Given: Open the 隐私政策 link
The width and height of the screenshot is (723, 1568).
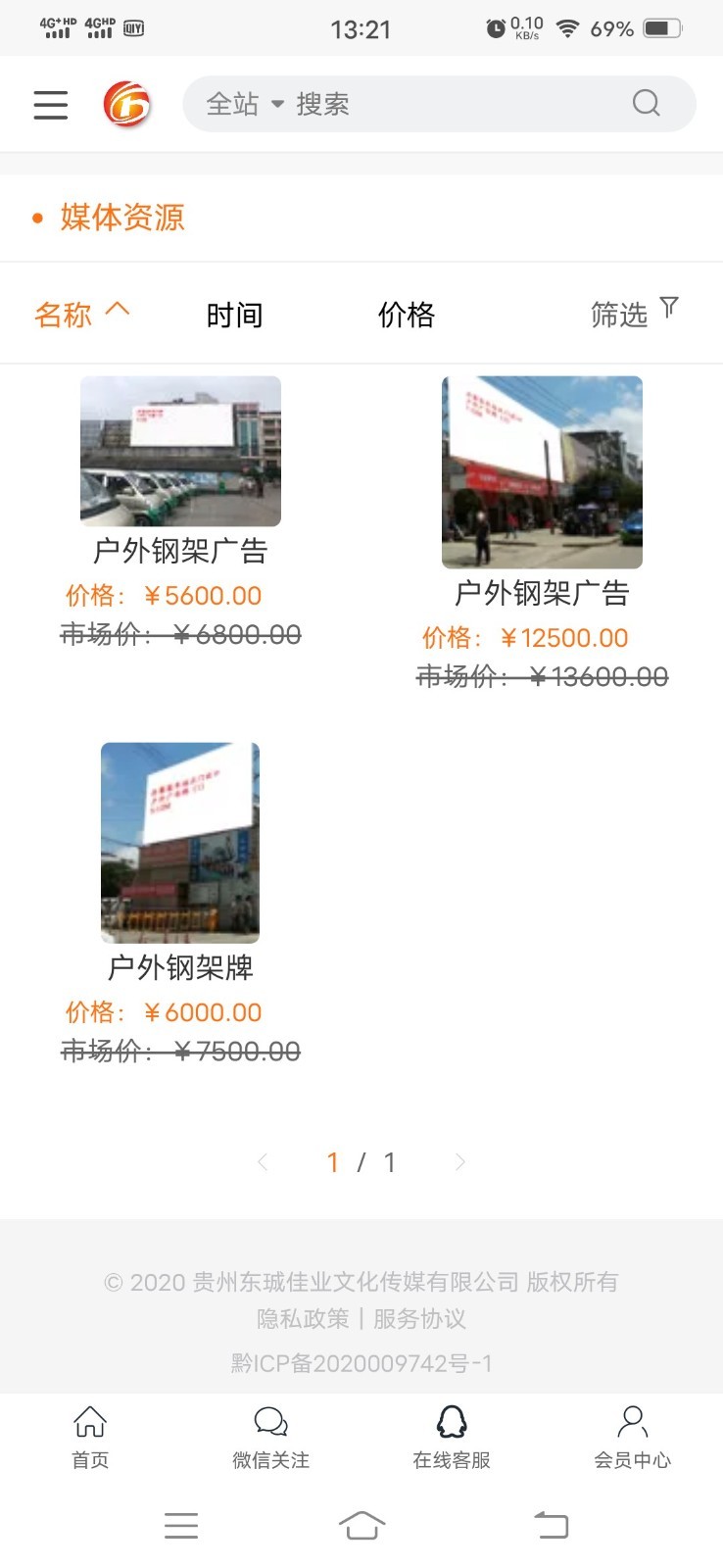Looking at the screenshot, I should tap(303, 1319).
